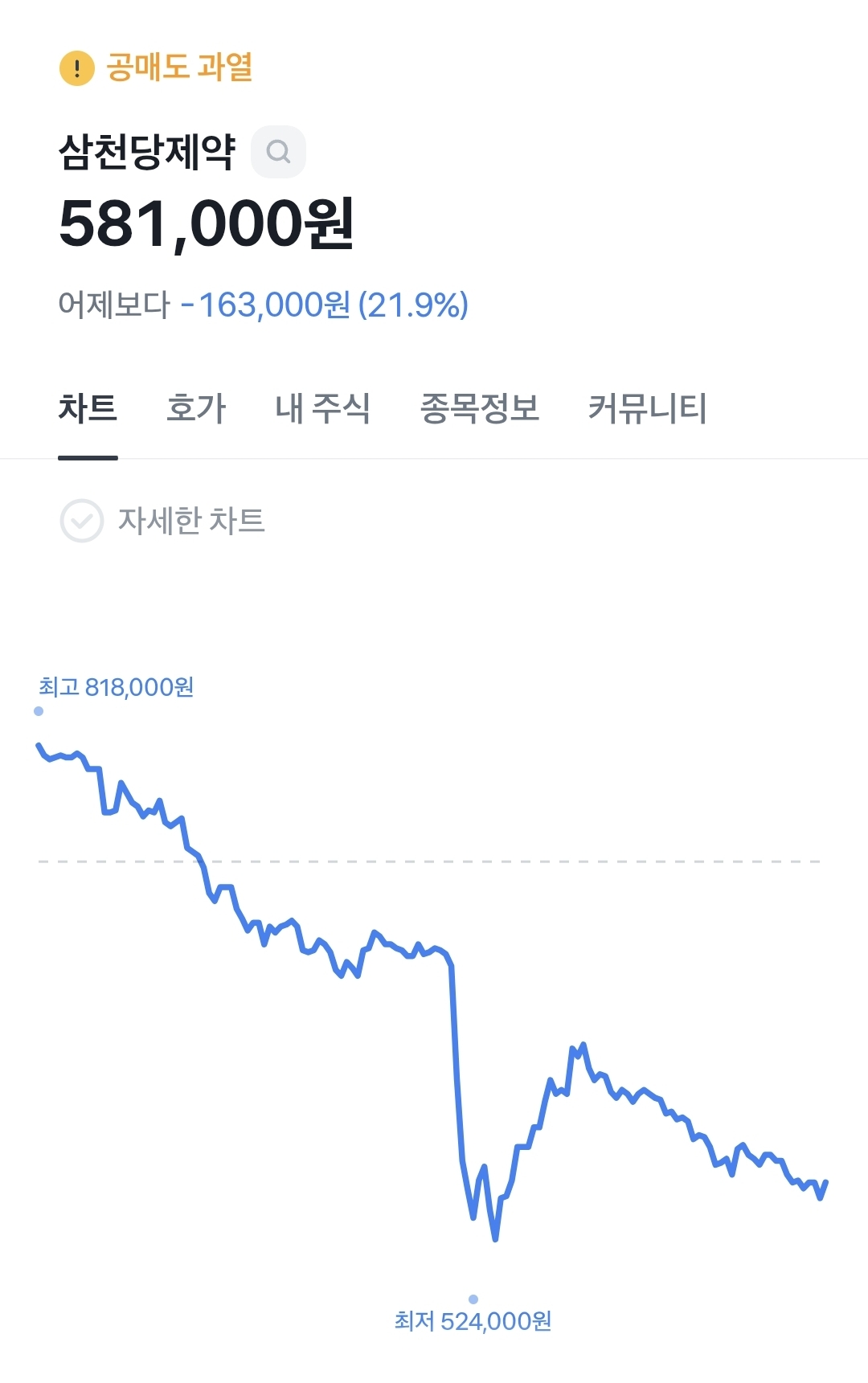Click the 최저 524,000원 label
This screenshot has height=1383, width=868.
tap(473, 1318)
